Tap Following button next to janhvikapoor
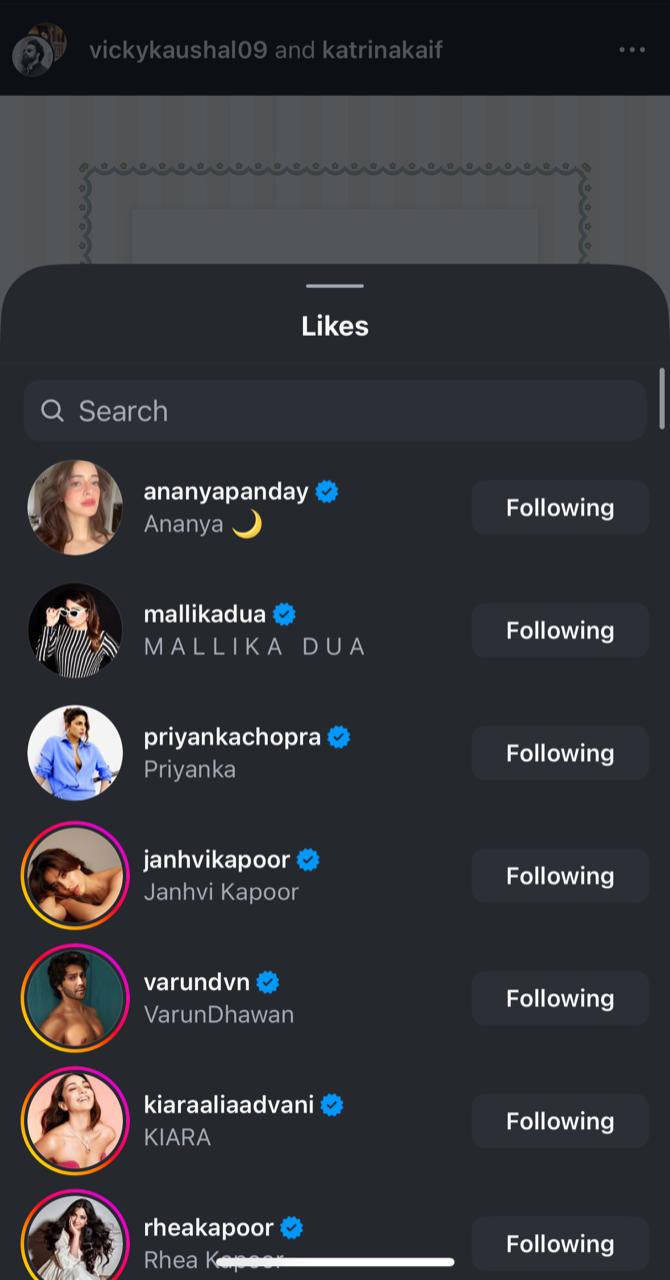This screenshot has height=1280, width=670. tap(559, 876)
